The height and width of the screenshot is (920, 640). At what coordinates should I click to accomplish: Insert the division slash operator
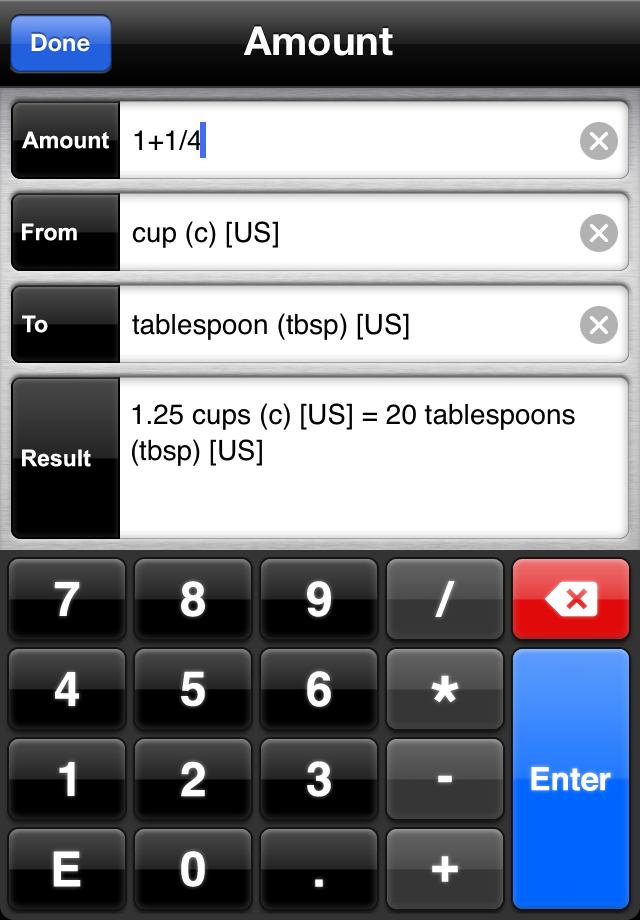tap(445, 599)
